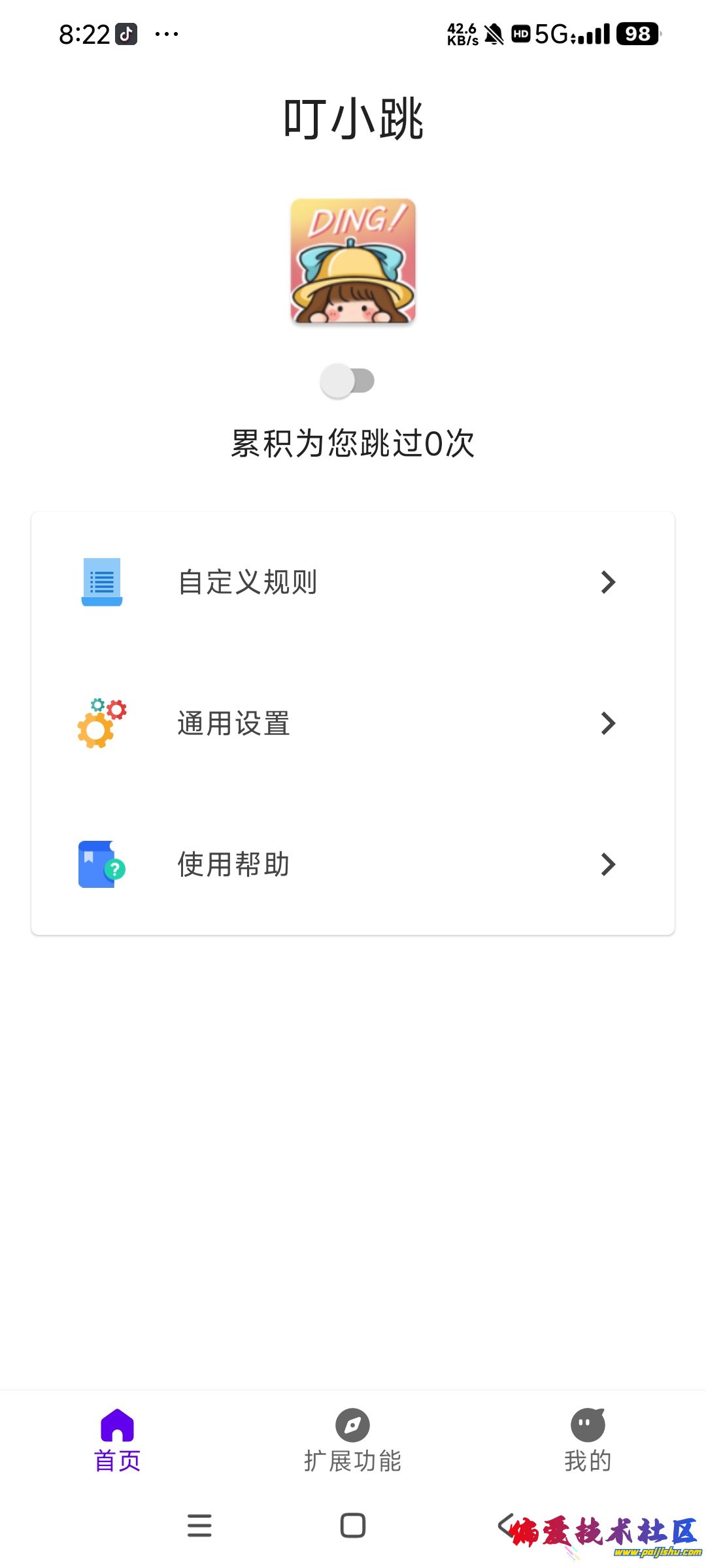The width and height of the screenshot is (706, 1568).
Task: Tap the 自定义规则 list icon
Action: pos(101,583)
